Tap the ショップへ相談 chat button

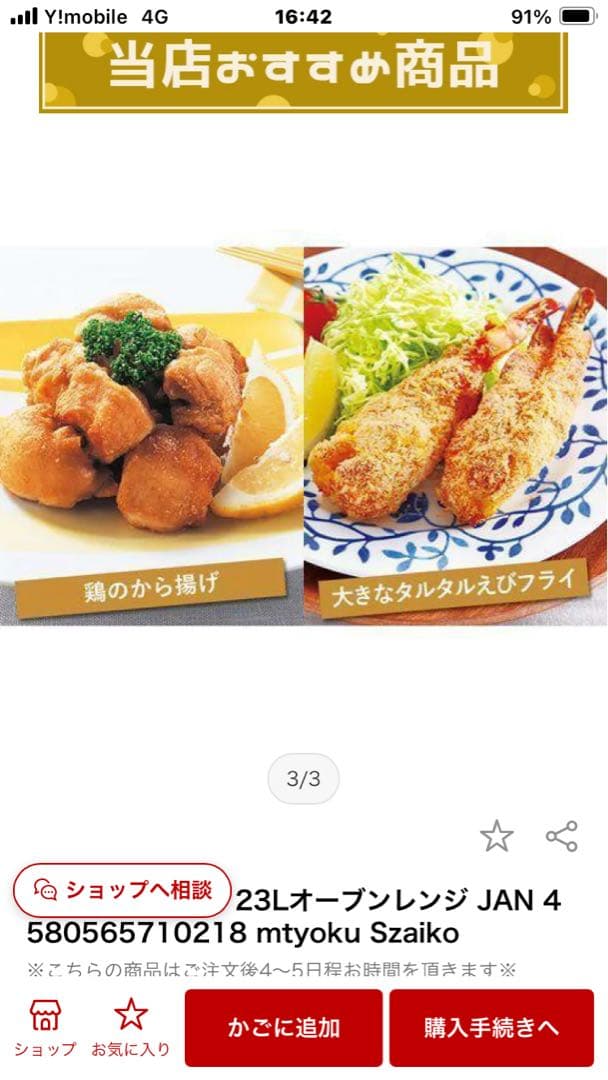point(122,890)
